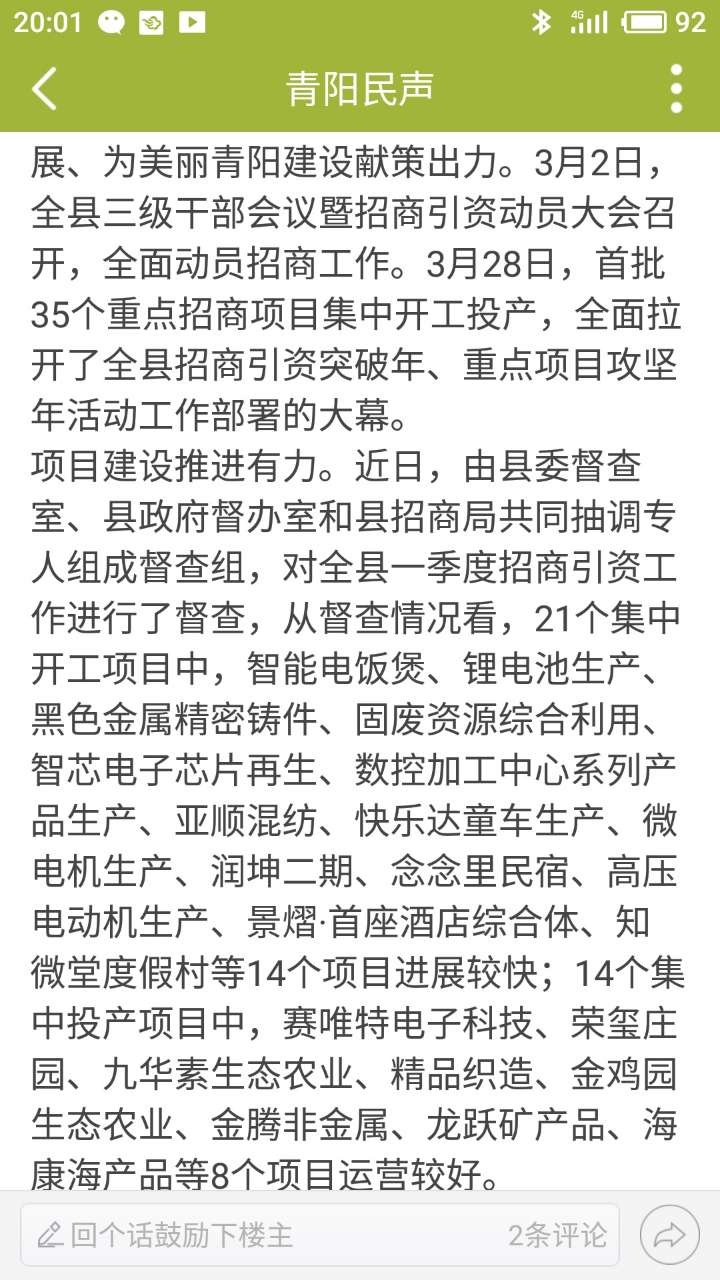Share this article

[669, 1235]
